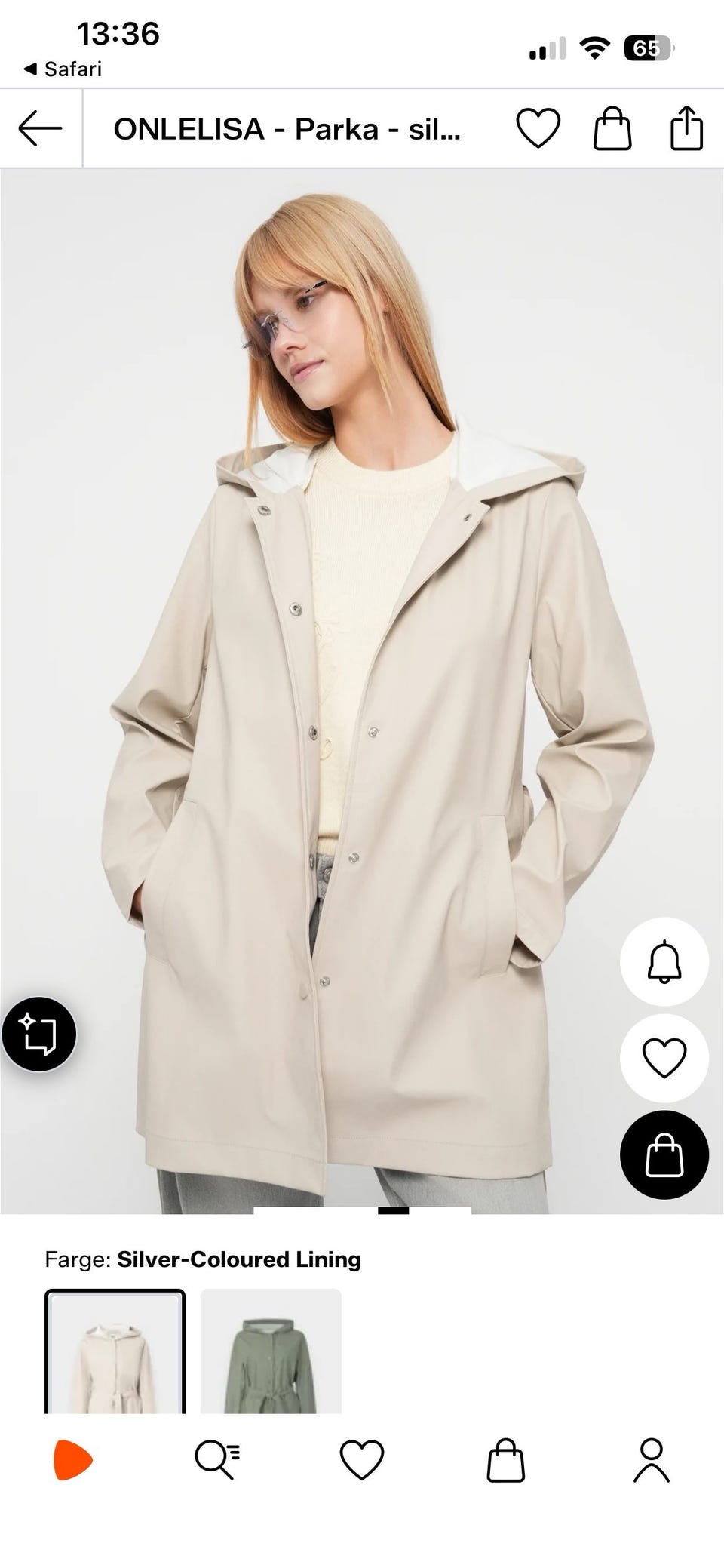
Task: Go back with the arrow button
Action: (x=40, y=128)
